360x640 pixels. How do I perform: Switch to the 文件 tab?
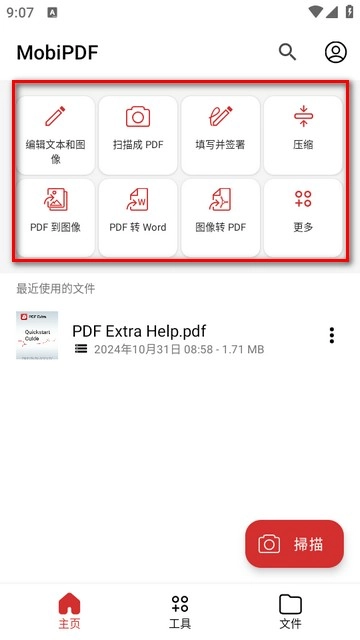(x=291, y=611)
